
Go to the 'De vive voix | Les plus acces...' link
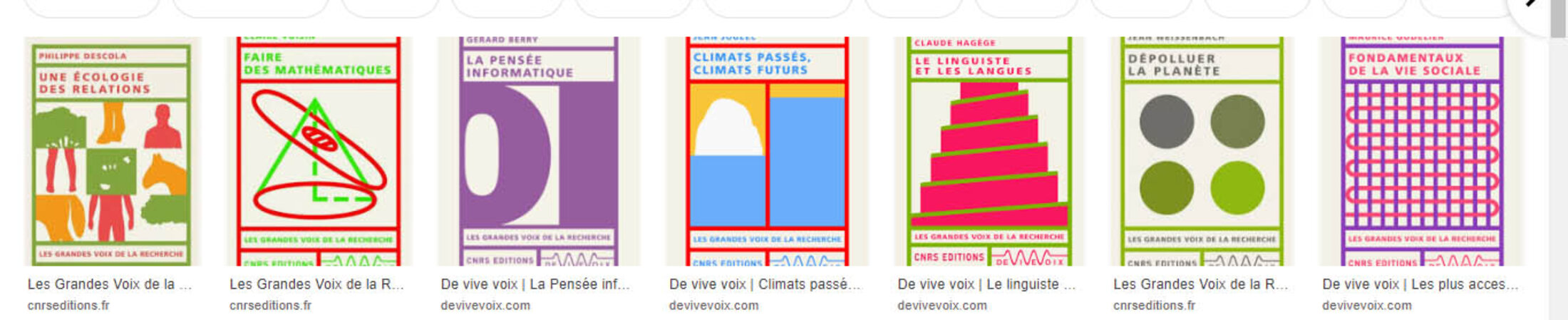tap(1420, 284)
